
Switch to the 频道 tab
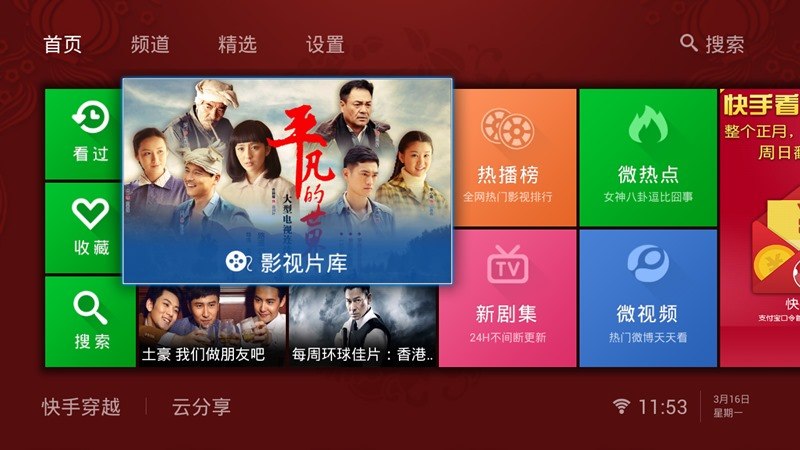150,44
